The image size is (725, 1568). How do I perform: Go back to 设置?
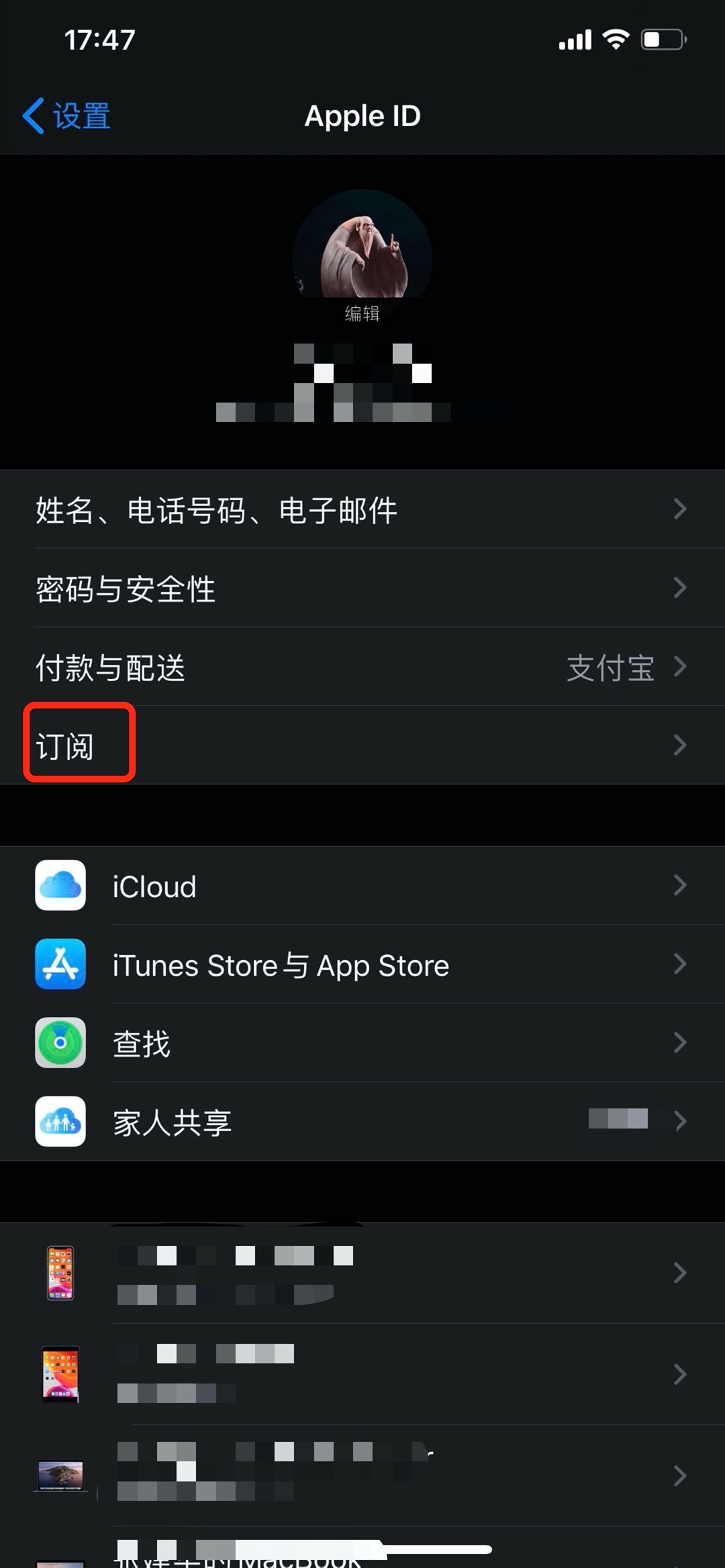(67, 116)
